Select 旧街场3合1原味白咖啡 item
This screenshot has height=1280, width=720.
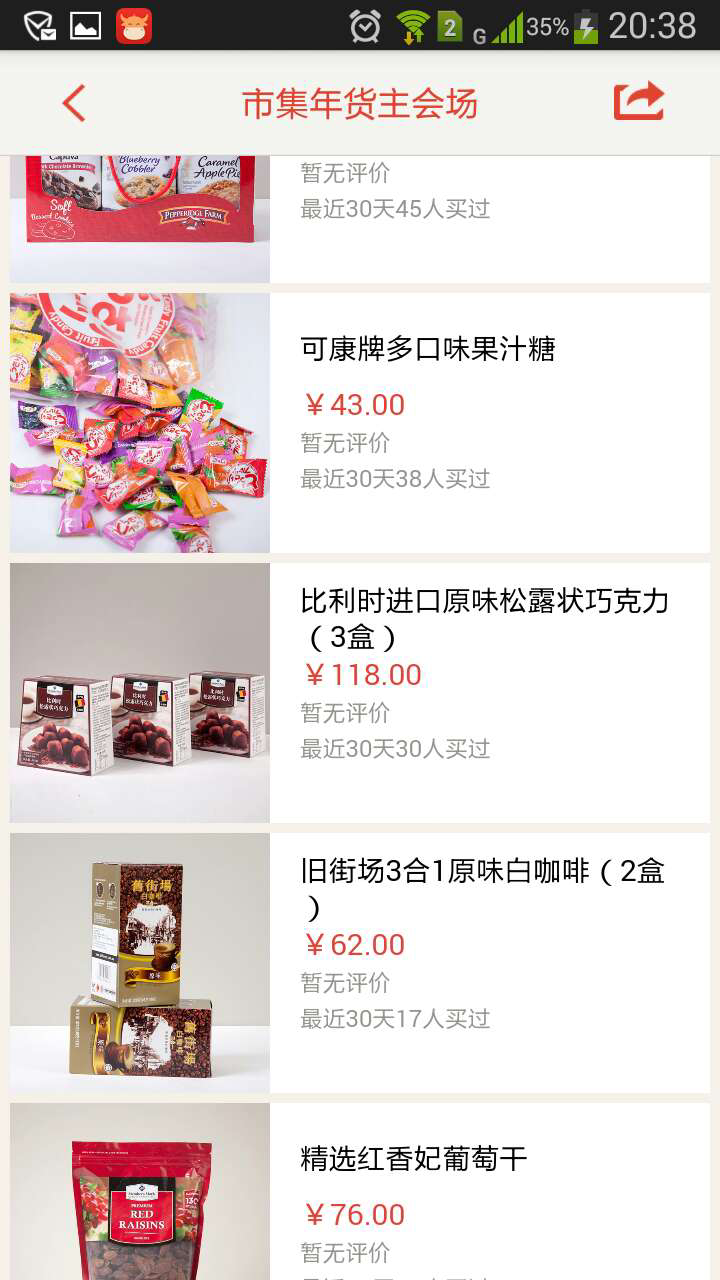[360, 963]
